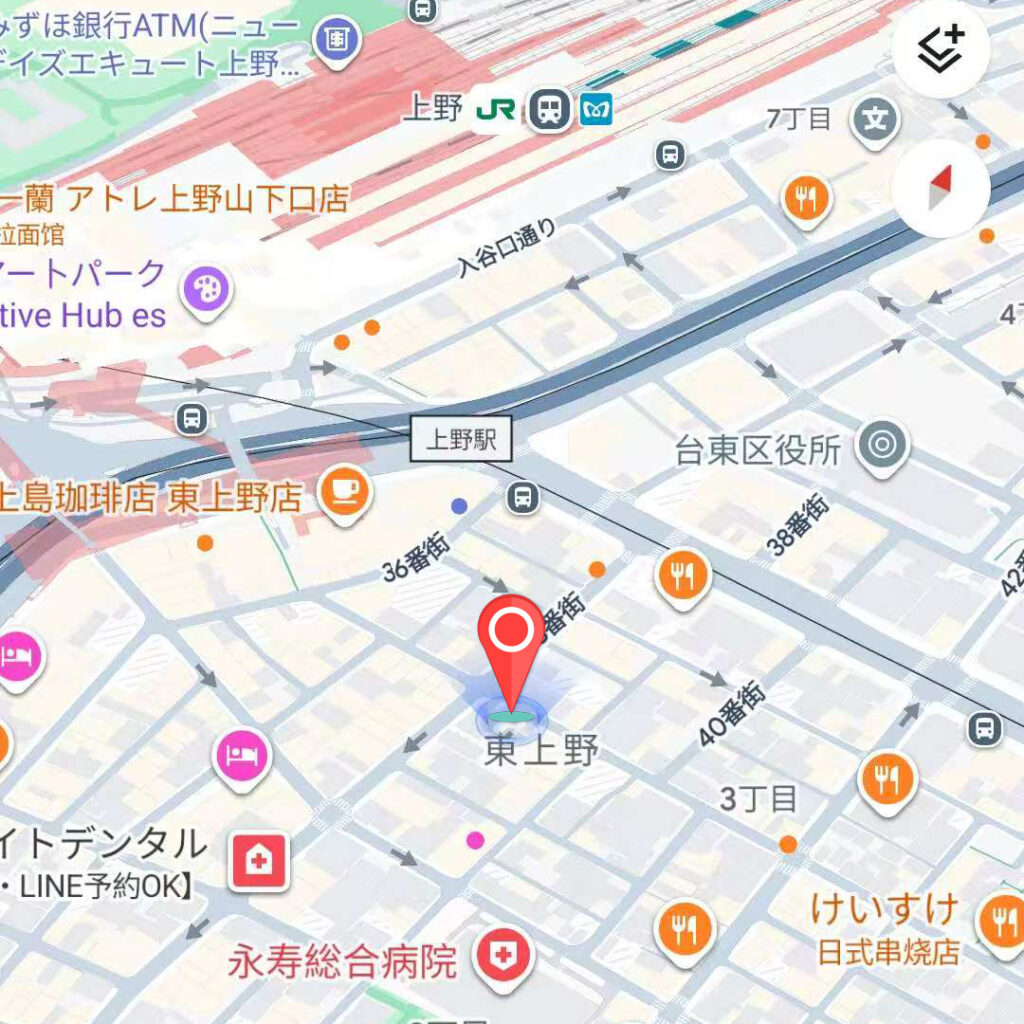Open the restaurant marker near 40番街
The height and width of the screenshot is (1024, 1024).
[x=683, y=576]
